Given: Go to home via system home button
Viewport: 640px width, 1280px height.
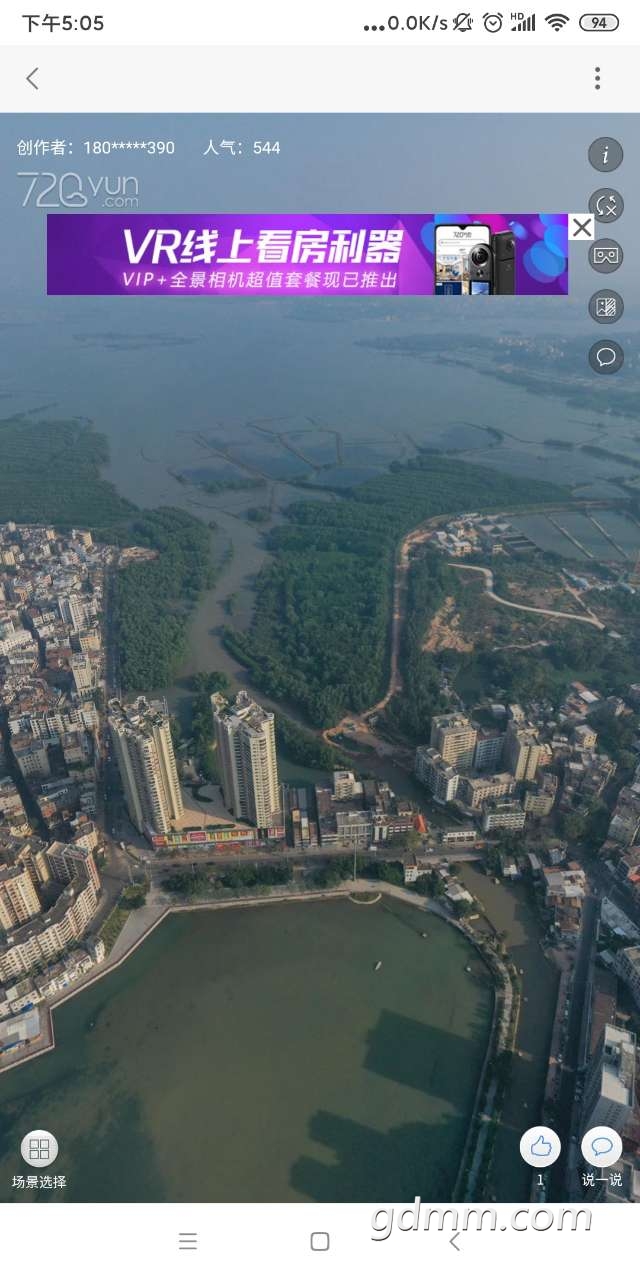Looking at the screenshot, I should tap(320, 1241).
